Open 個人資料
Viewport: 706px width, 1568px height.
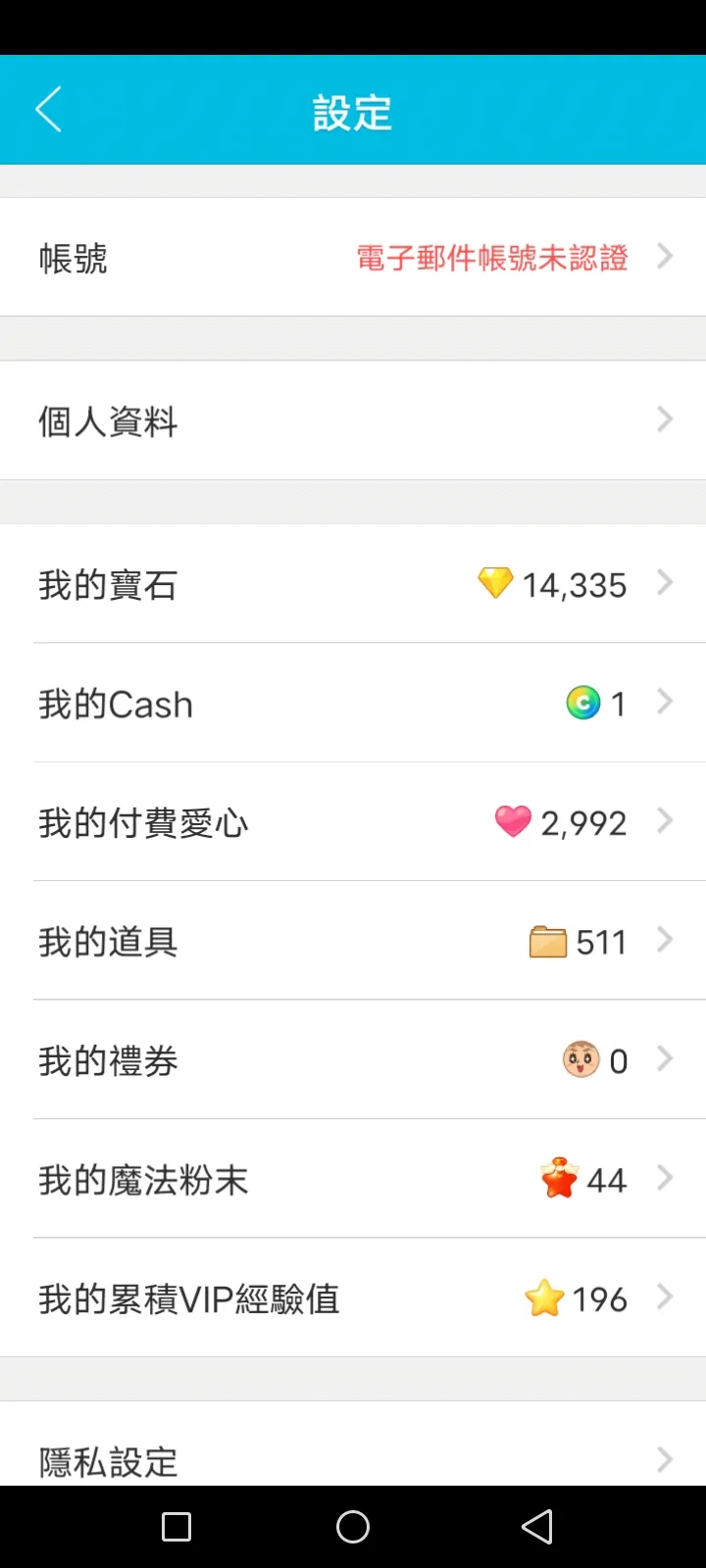pyautogui.click(x=353, y=420)
